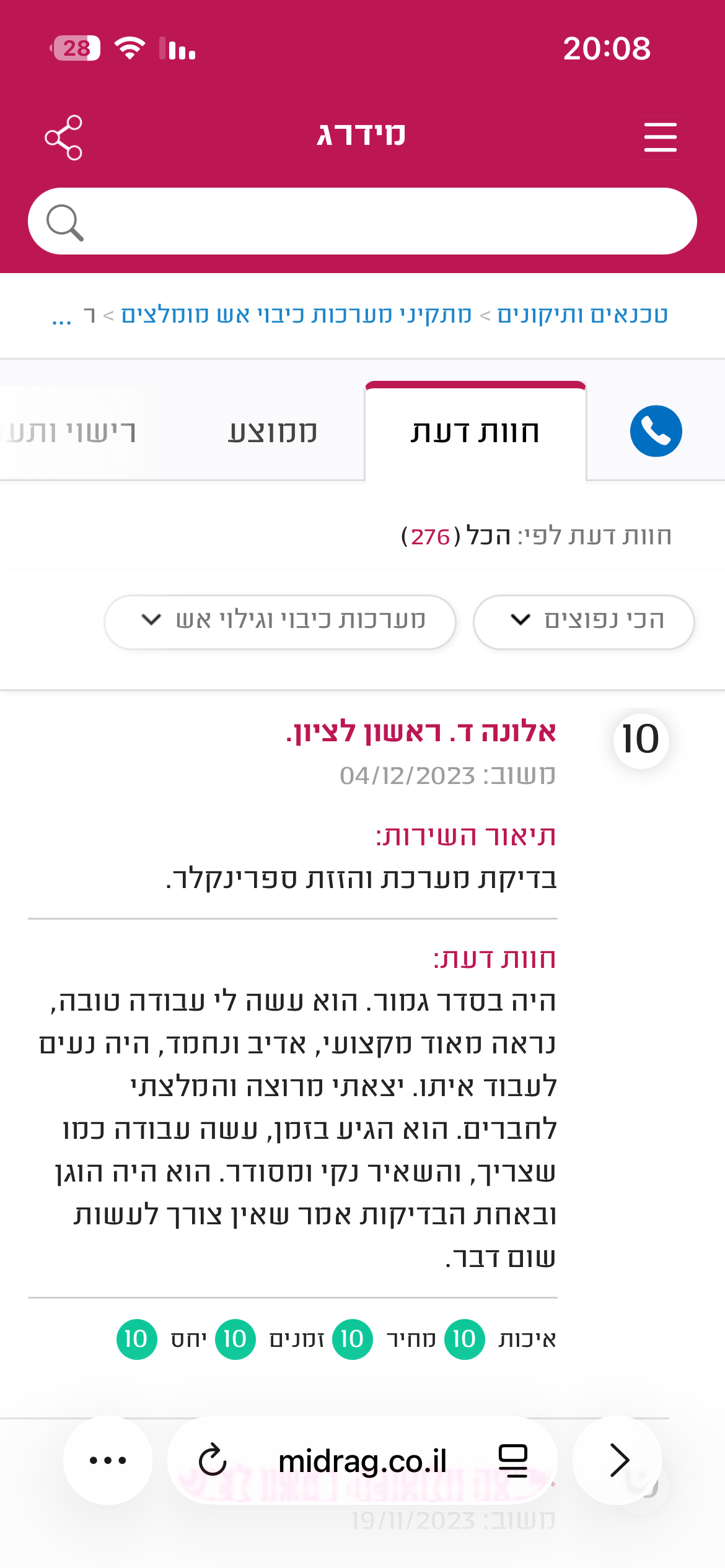Switch to the ממוצע tab

[x=273, y=432]
